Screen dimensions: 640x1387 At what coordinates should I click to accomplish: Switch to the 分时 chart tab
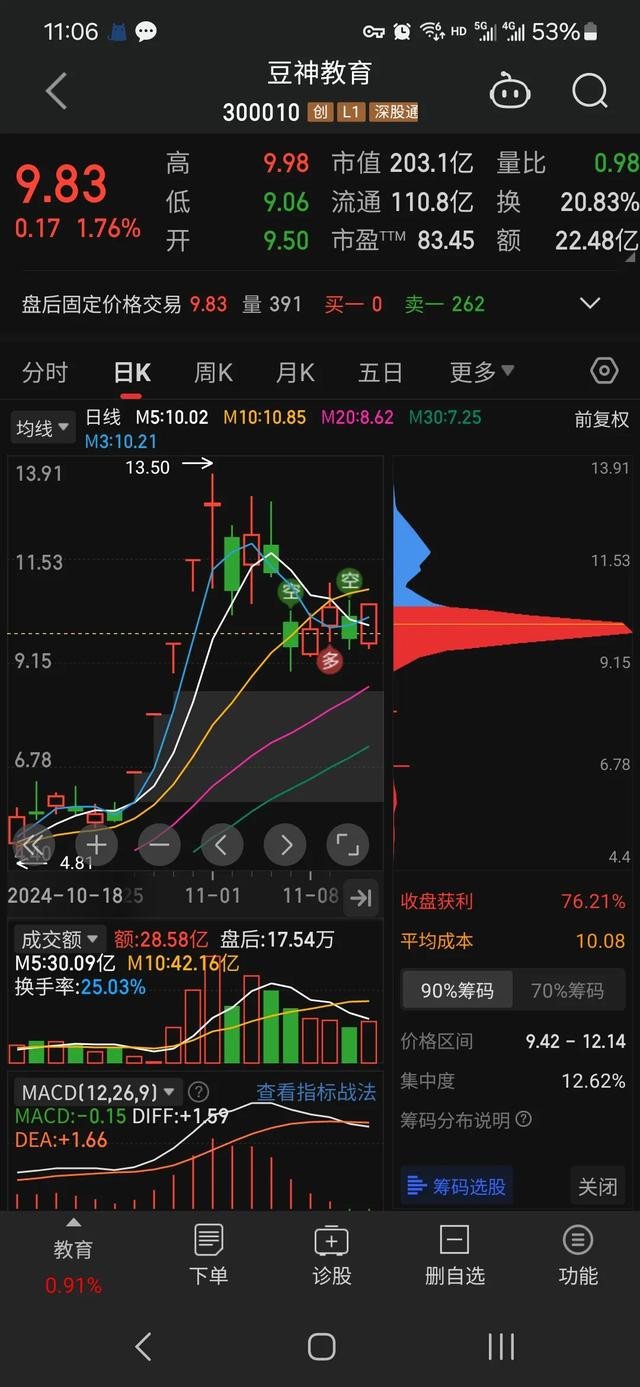pos(45,373)
